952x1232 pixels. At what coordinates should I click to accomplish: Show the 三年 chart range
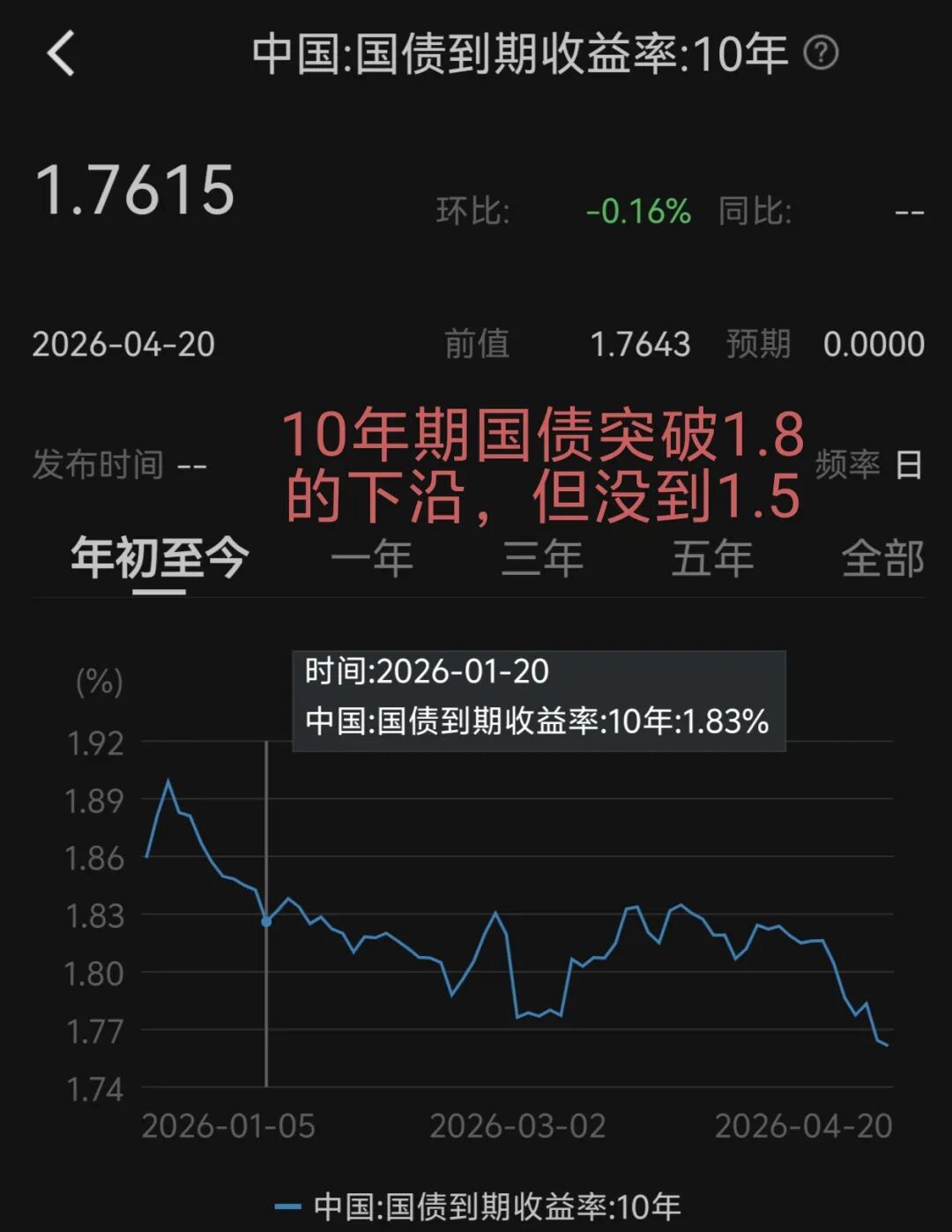[542, 558]
